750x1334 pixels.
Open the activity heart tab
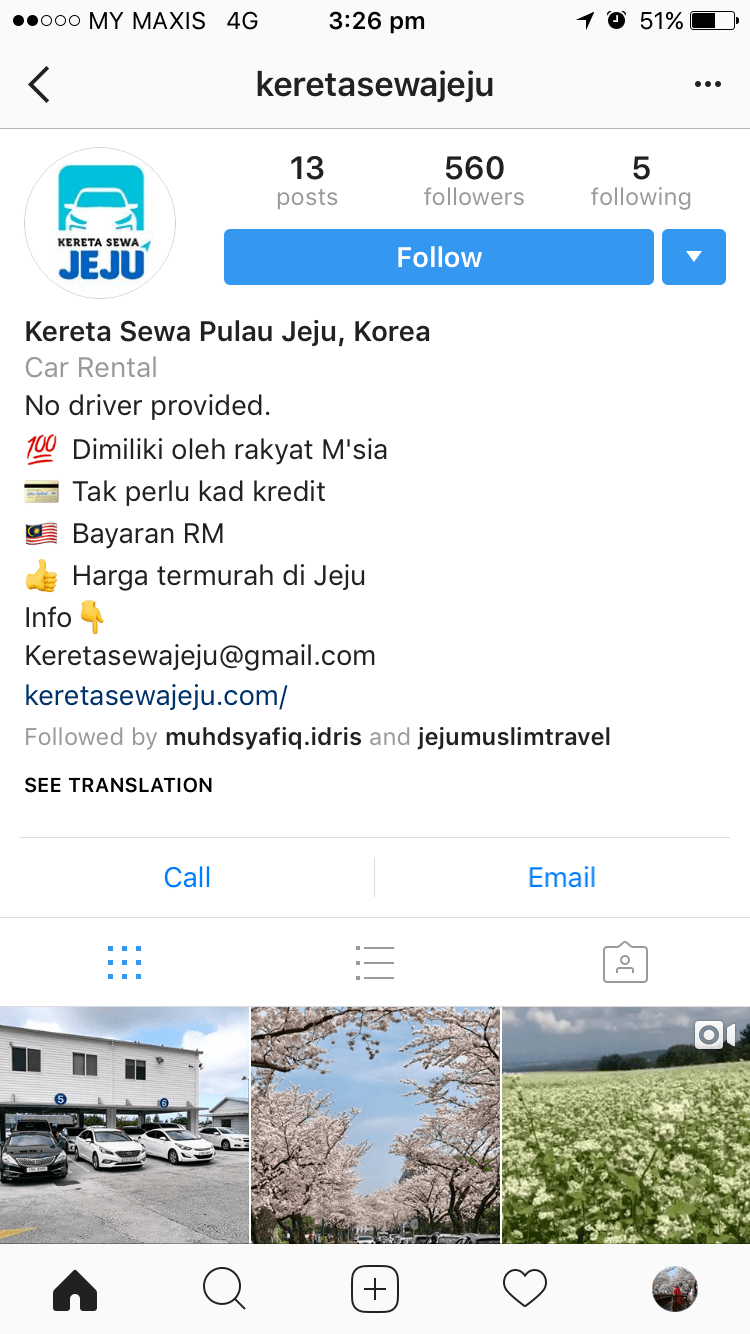pos(524,1289)
